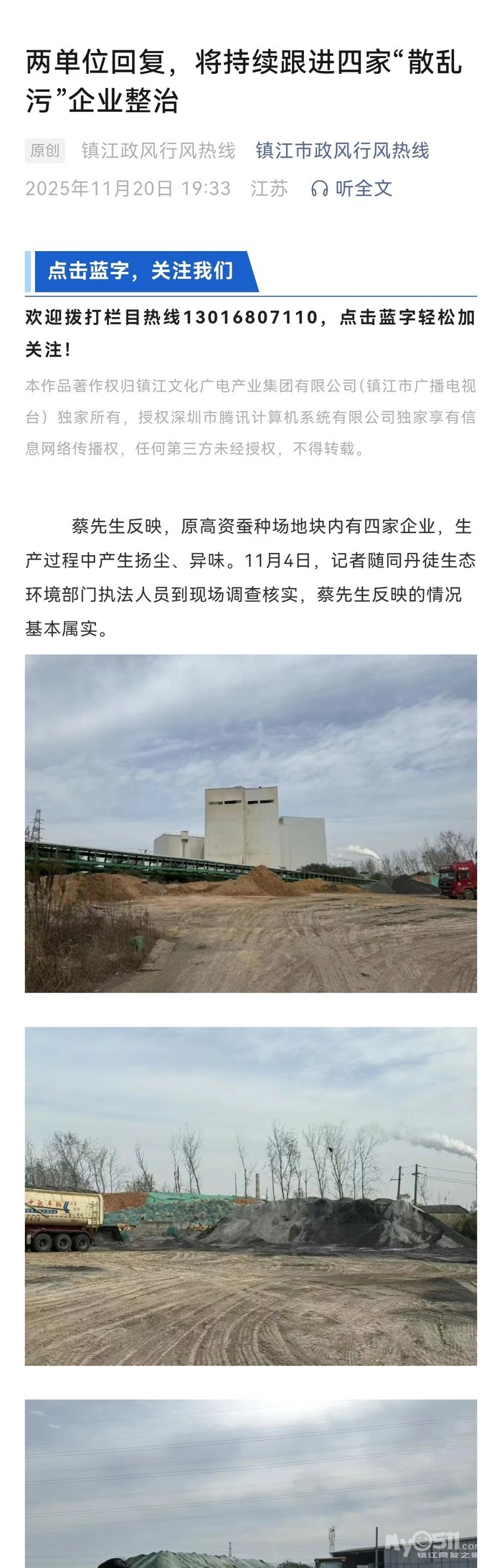Tap the 点击蓝字，关注我们 banner
Screen dimensions: 502x1568
[x=141, y=271]
